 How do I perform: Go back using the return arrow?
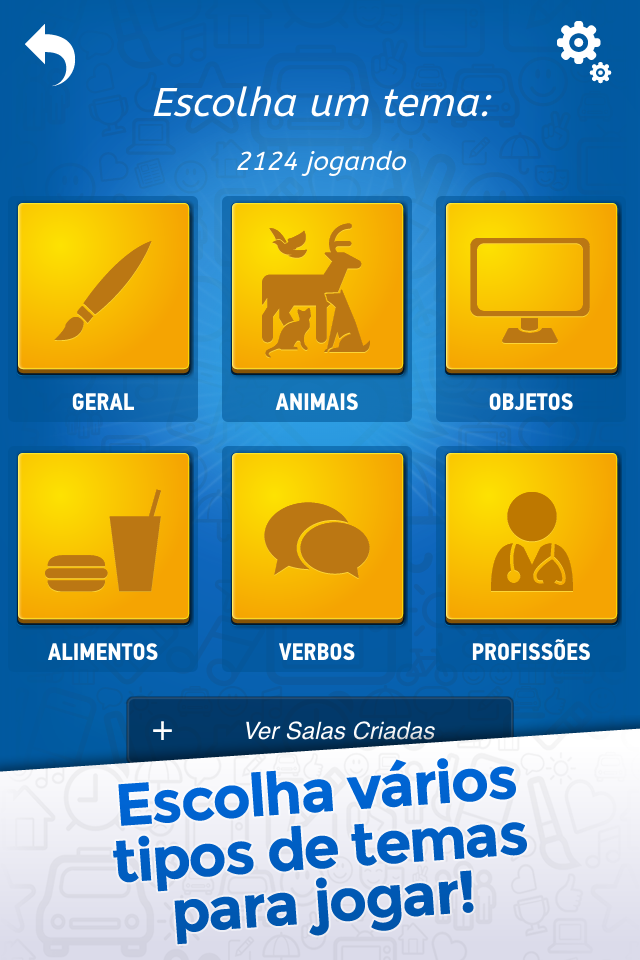[x=50, y=55]
